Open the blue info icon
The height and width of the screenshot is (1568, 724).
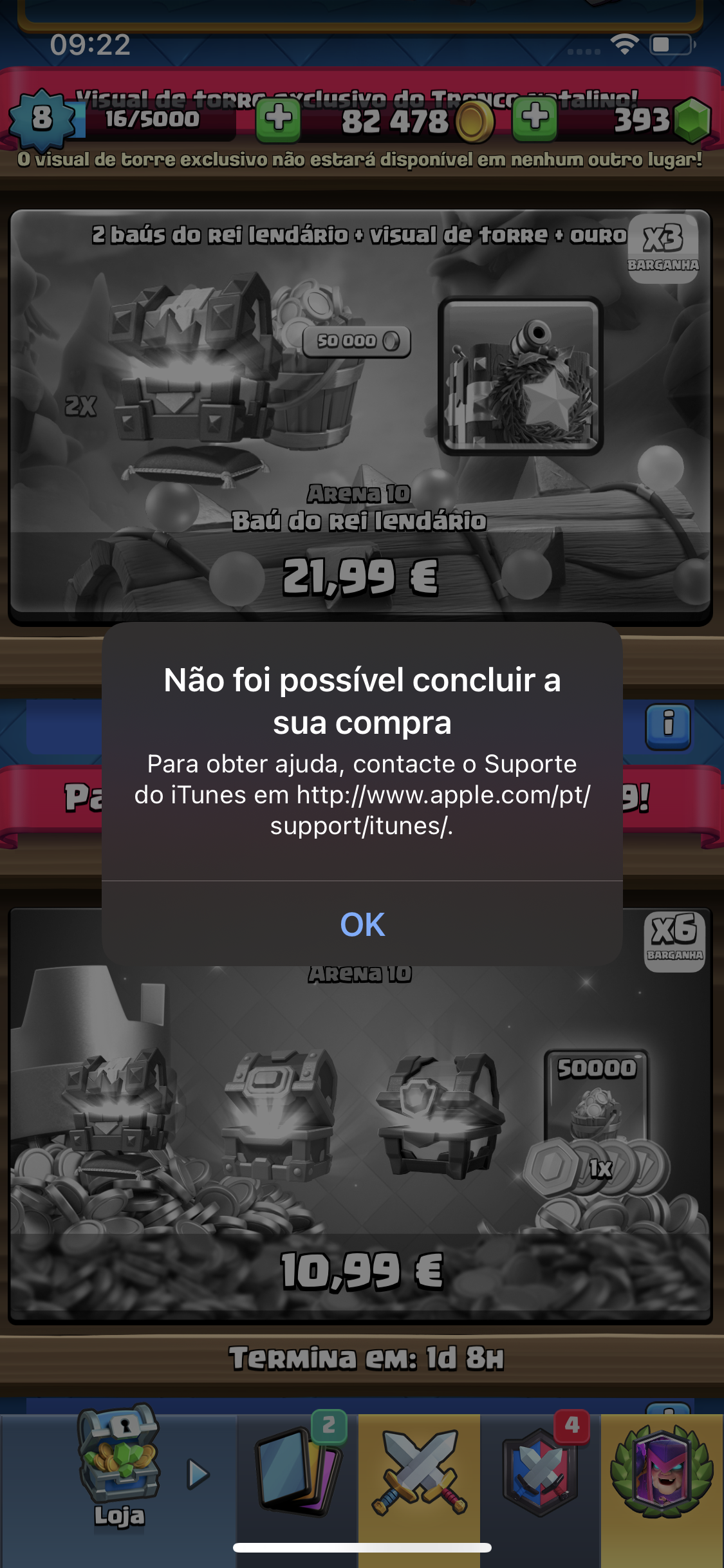click(x=668, y=725)
